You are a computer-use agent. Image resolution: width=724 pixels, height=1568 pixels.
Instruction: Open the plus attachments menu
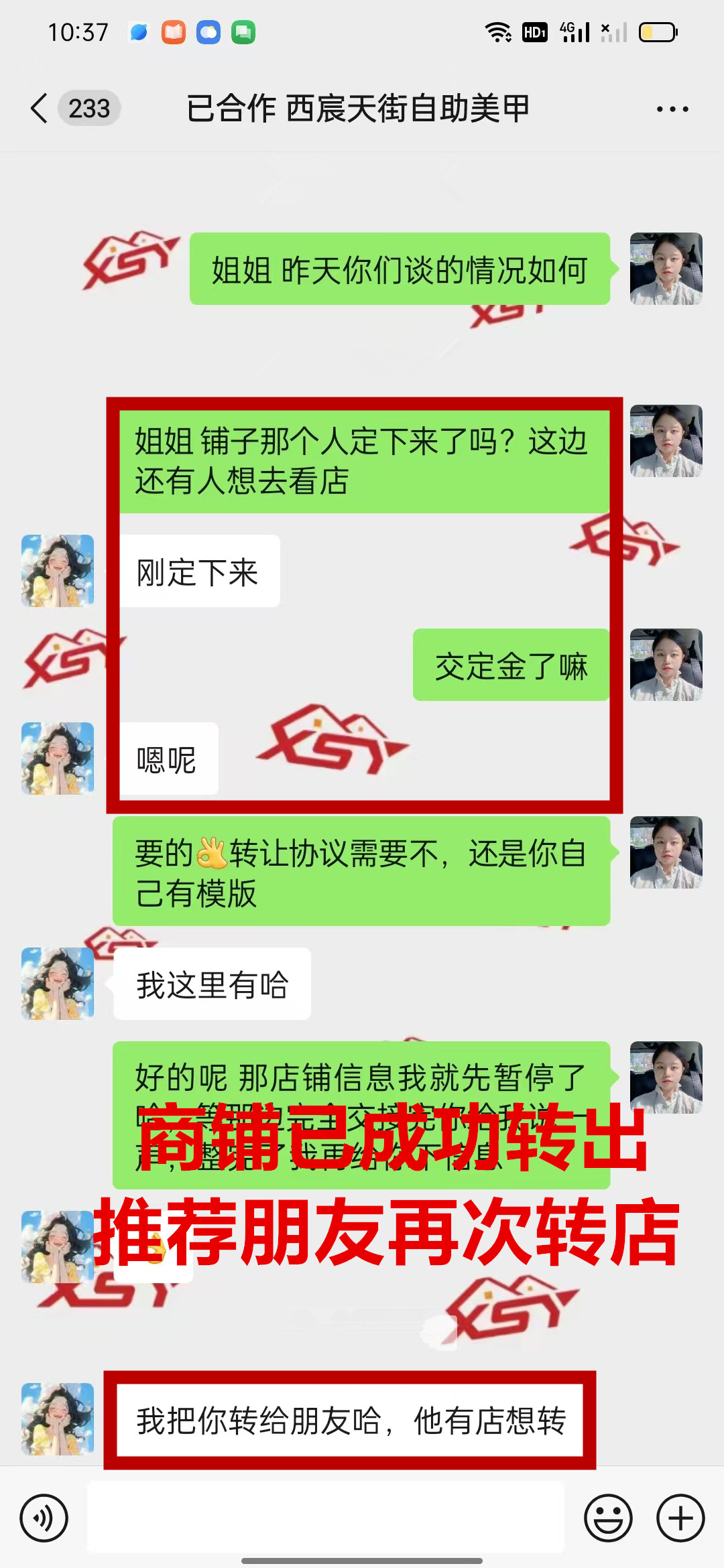pos(680,1518)
